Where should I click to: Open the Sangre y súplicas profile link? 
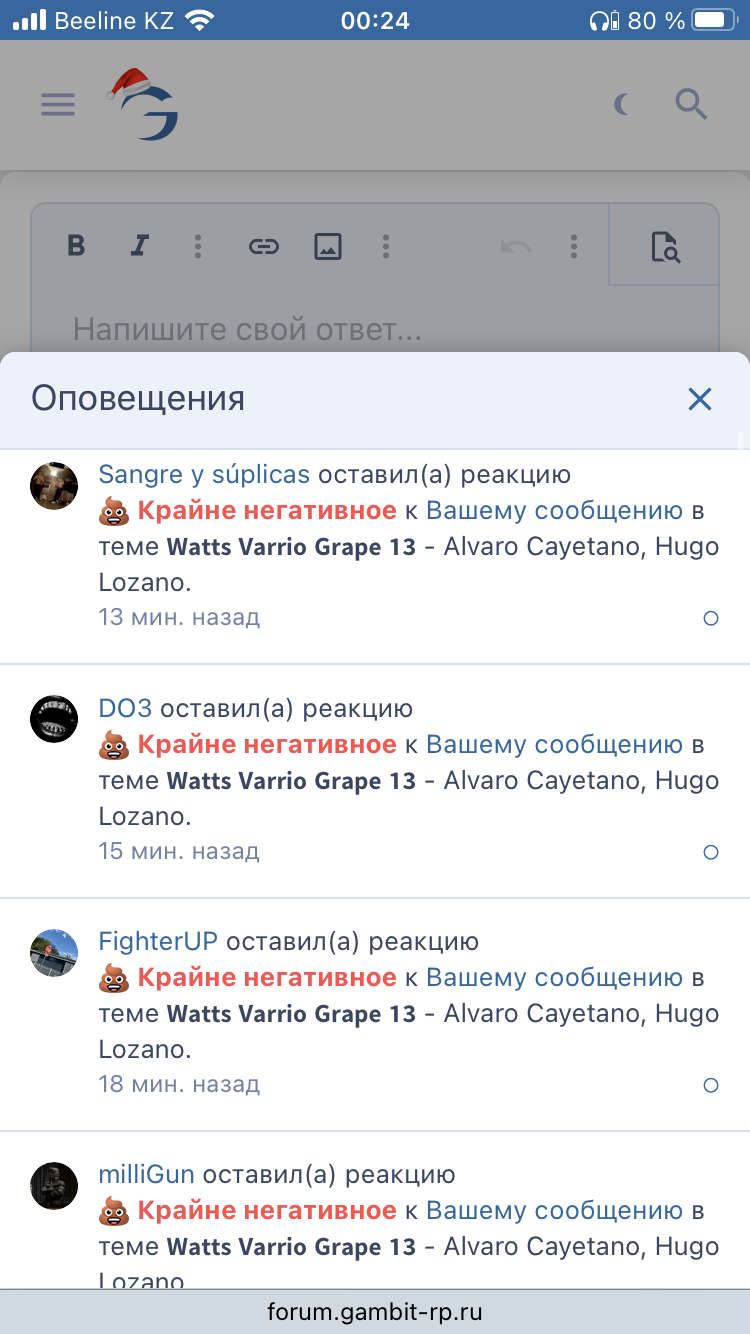[204, 475]
